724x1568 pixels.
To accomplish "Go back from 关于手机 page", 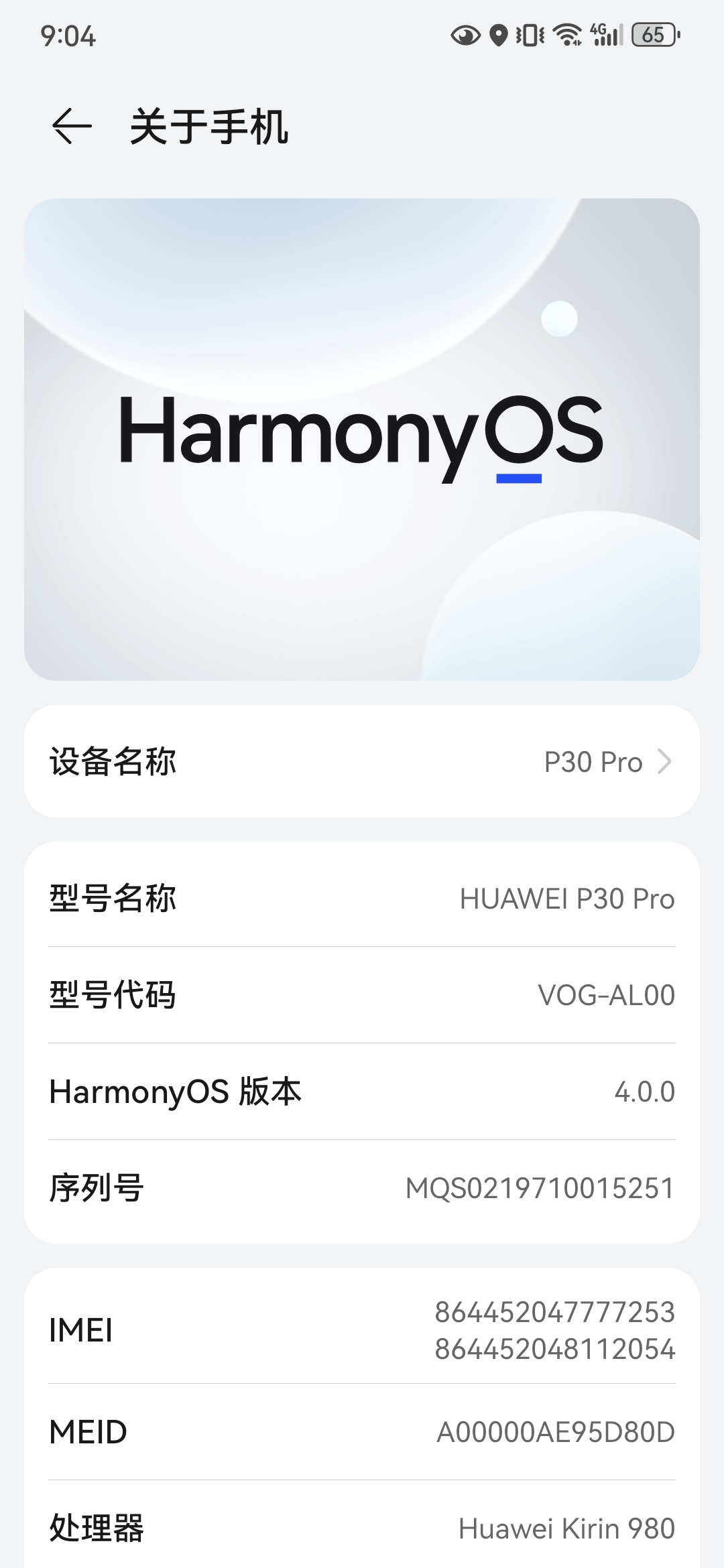I will coord(71,126).
